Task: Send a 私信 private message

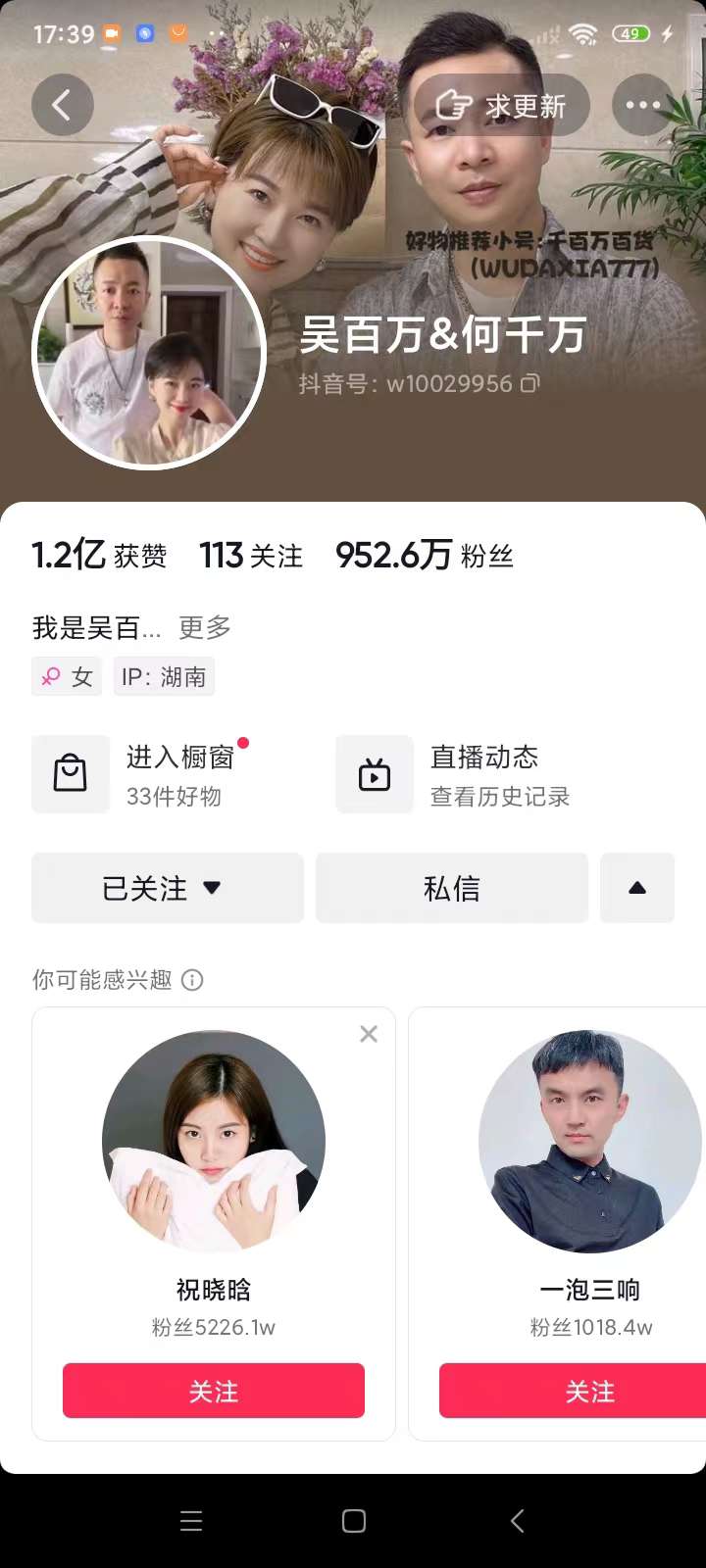Action: click(451, 888)
